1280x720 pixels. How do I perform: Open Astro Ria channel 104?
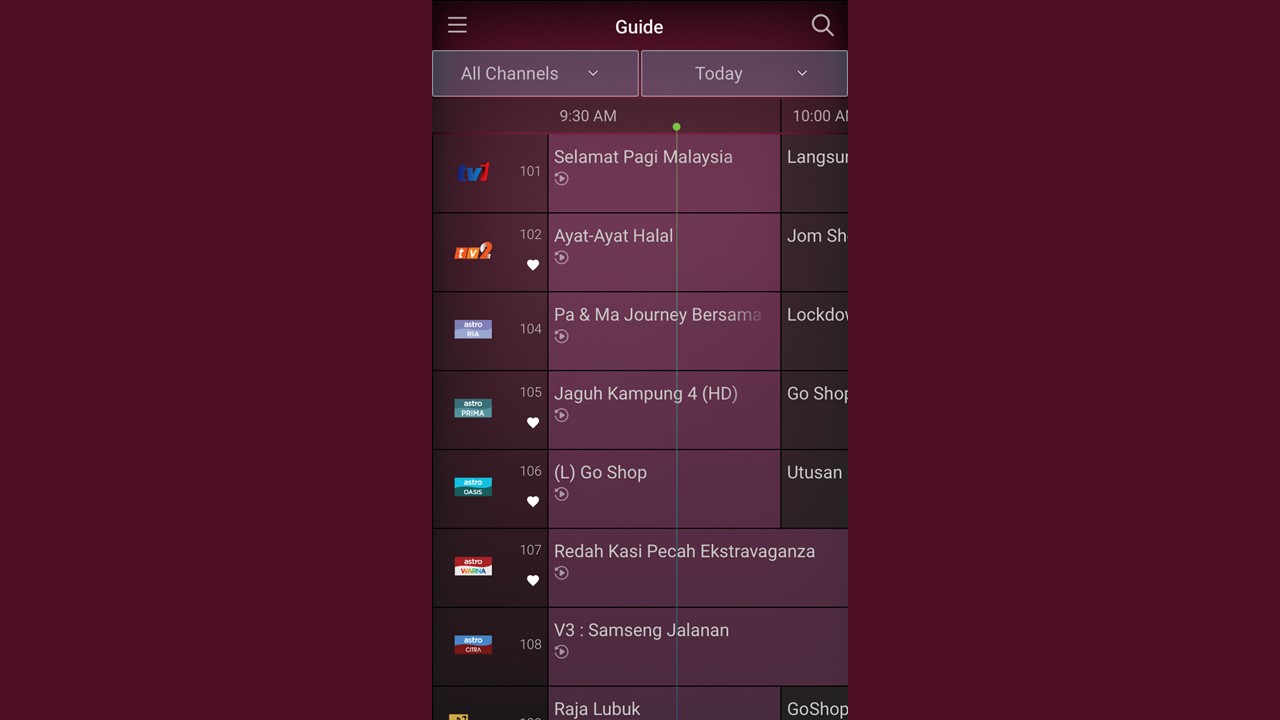(x=473, y=329)
